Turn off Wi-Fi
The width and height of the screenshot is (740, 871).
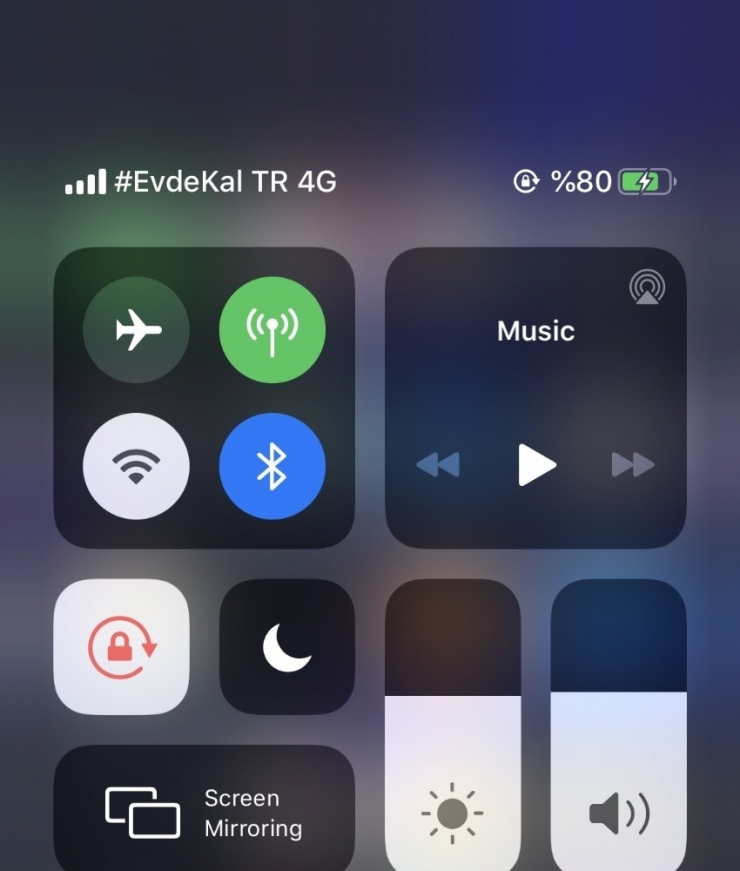(x=136, y=465)
